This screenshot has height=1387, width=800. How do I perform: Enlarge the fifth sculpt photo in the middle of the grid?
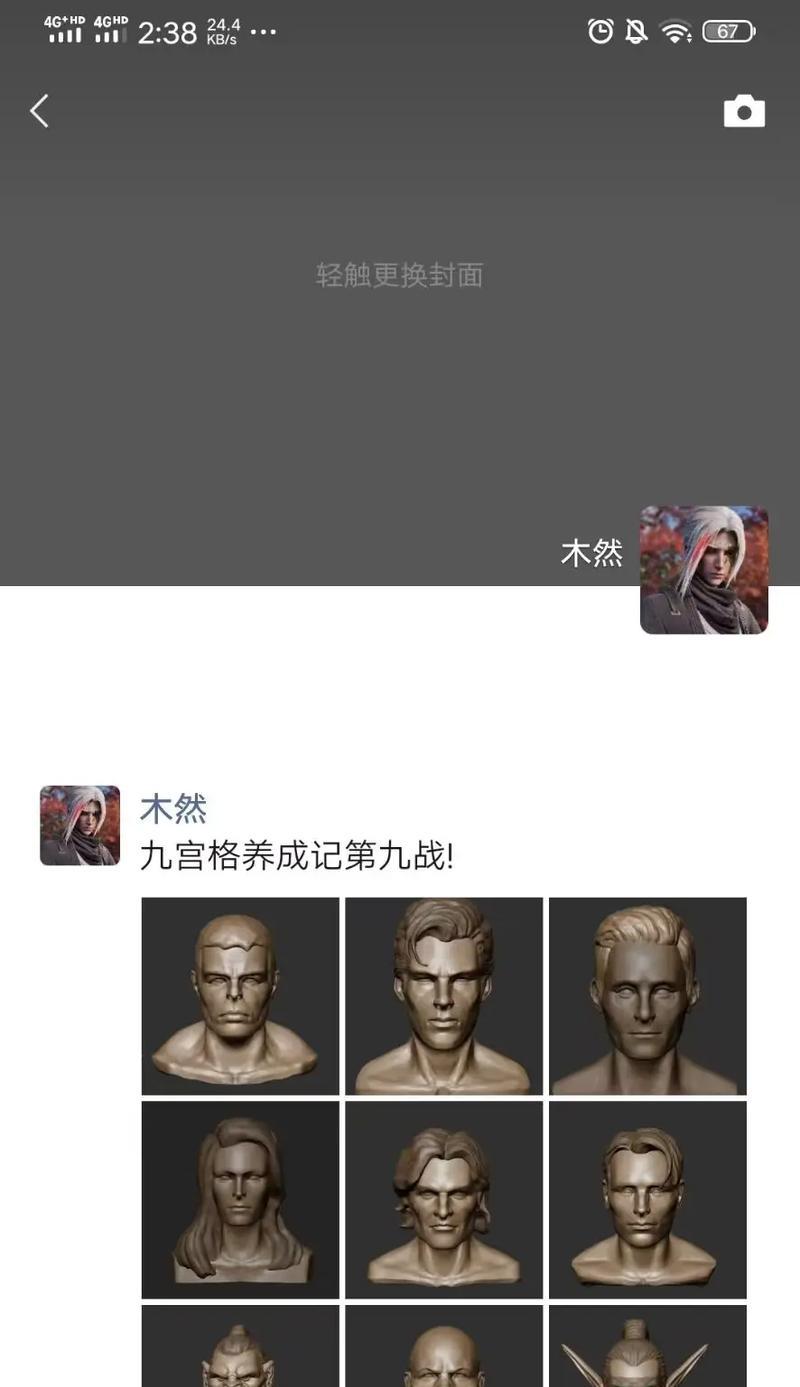pyautogui.click(x=444, y=1199)
